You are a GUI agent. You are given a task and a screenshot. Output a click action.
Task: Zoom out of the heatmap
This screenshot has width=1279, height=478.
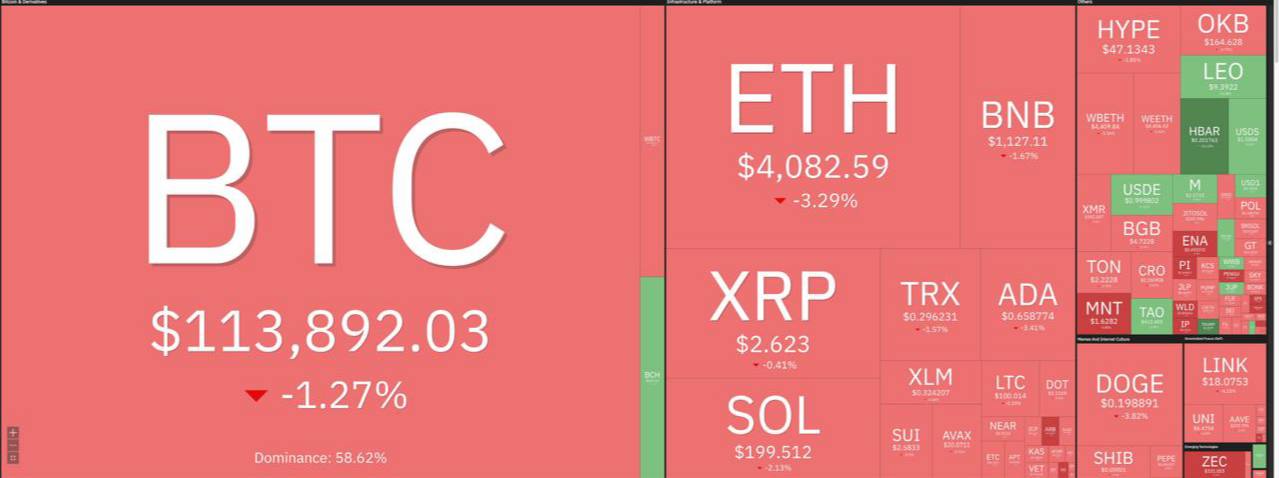13,445
